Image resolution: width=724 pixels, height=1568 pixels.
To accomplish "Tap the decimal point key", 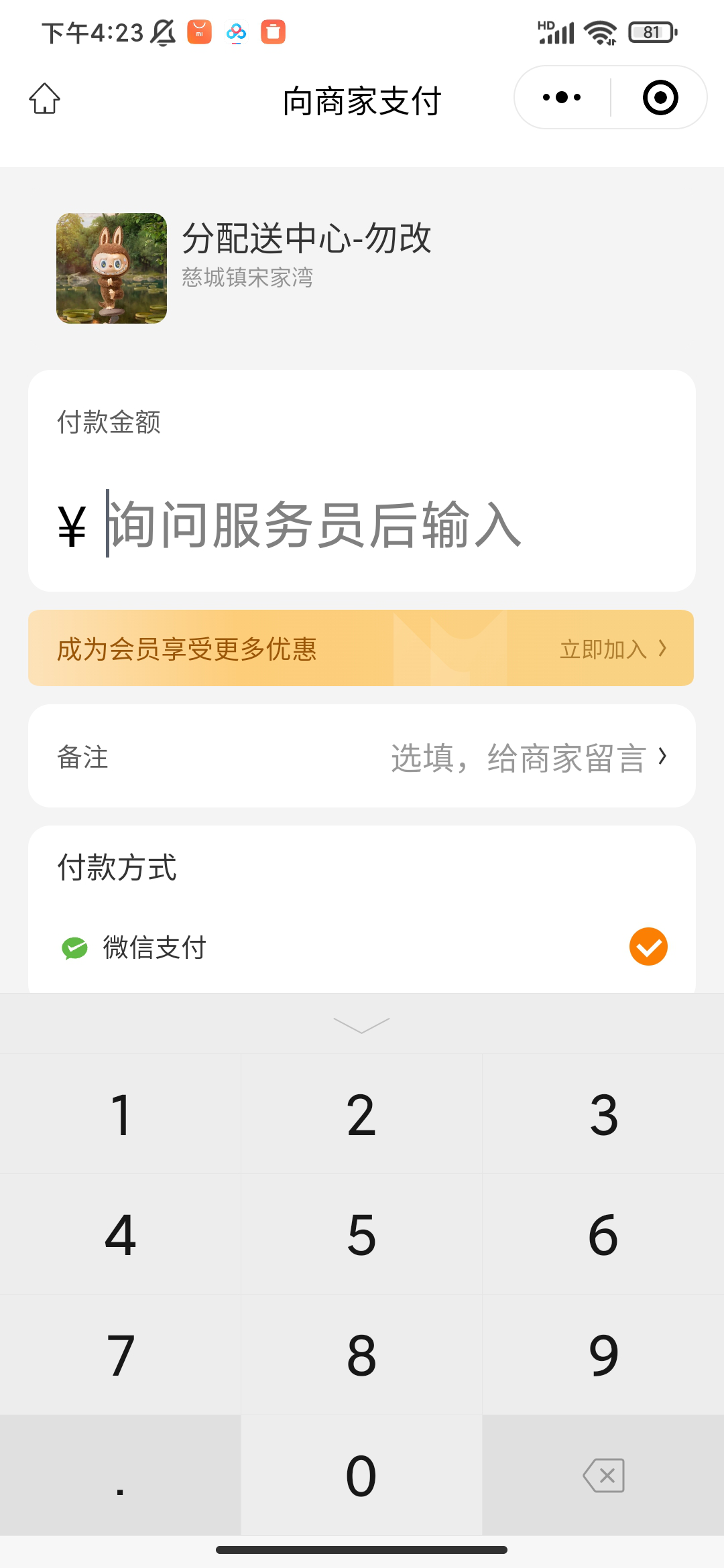I will click(121, 1476).
